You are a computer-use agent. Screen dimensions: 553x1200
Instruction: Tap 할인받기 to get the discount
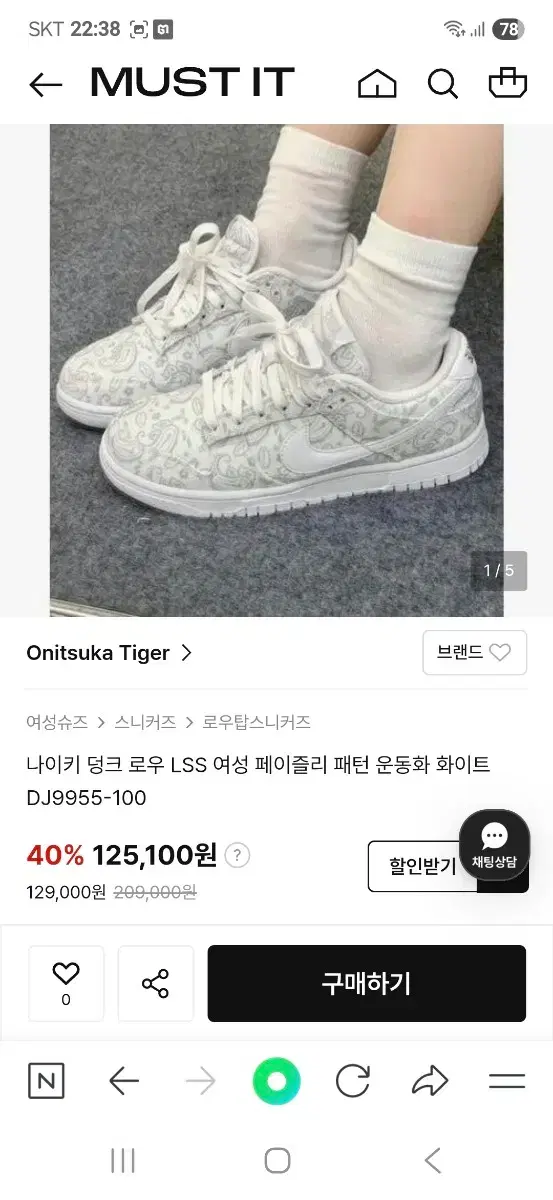click(x=422, y=866)
